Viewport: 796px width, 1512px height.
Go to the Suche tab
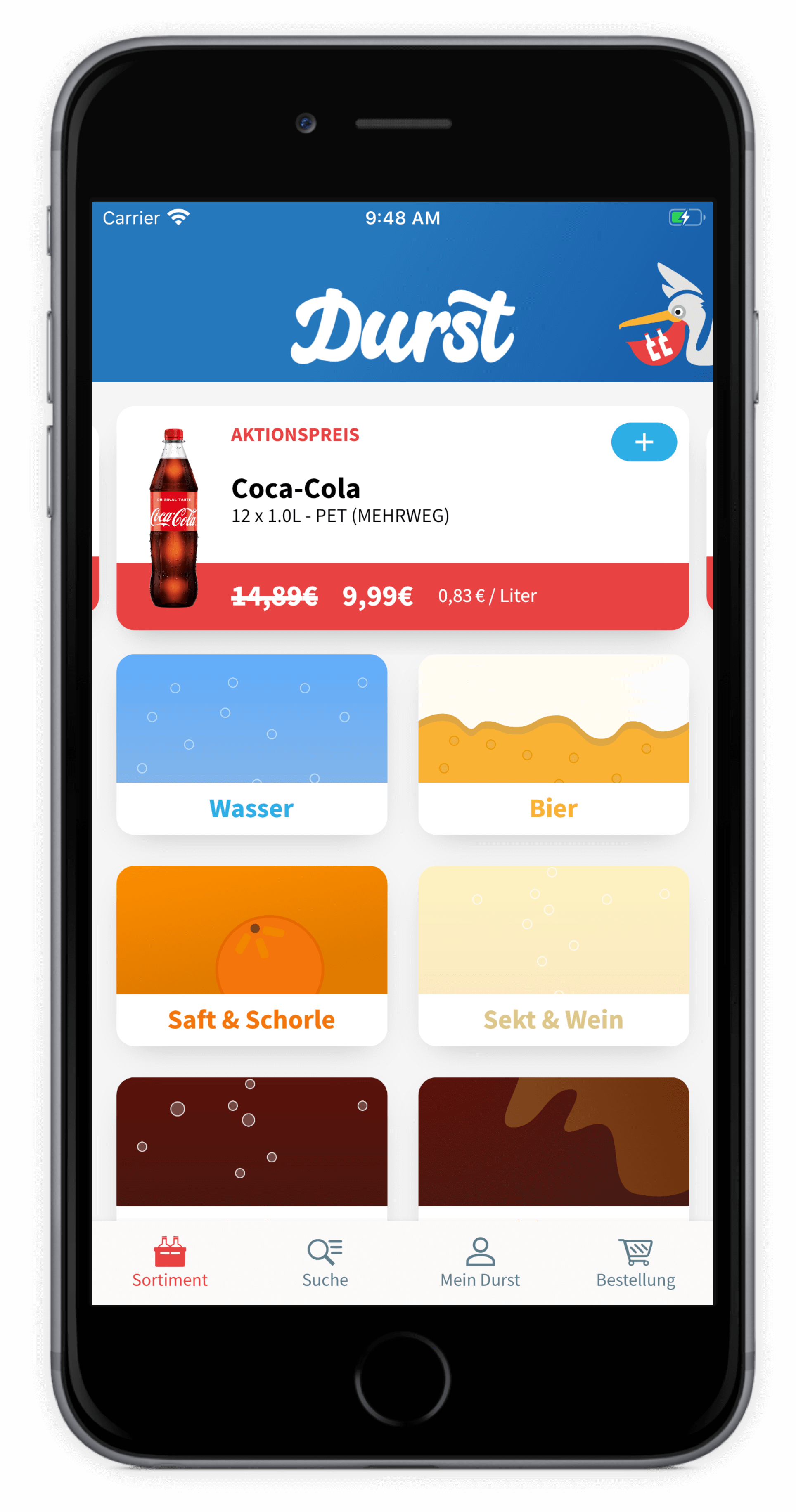(325, 1262)
